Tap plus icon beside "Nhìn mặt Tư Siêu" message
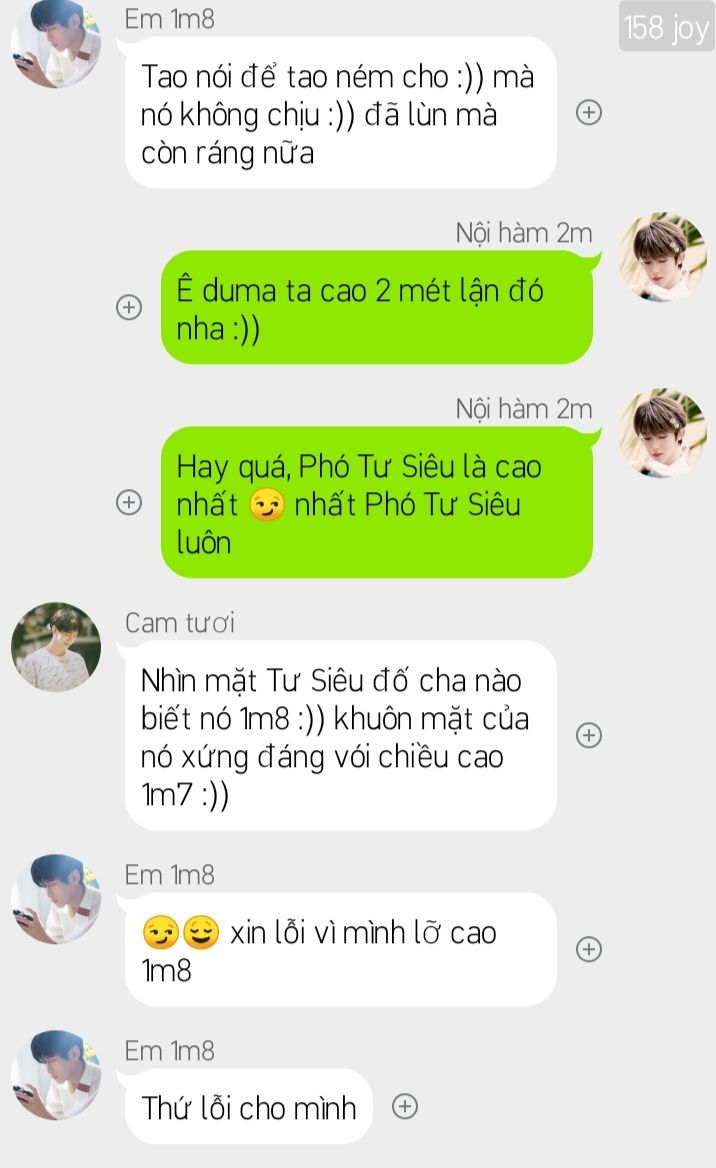 click(x=589, y=735)
